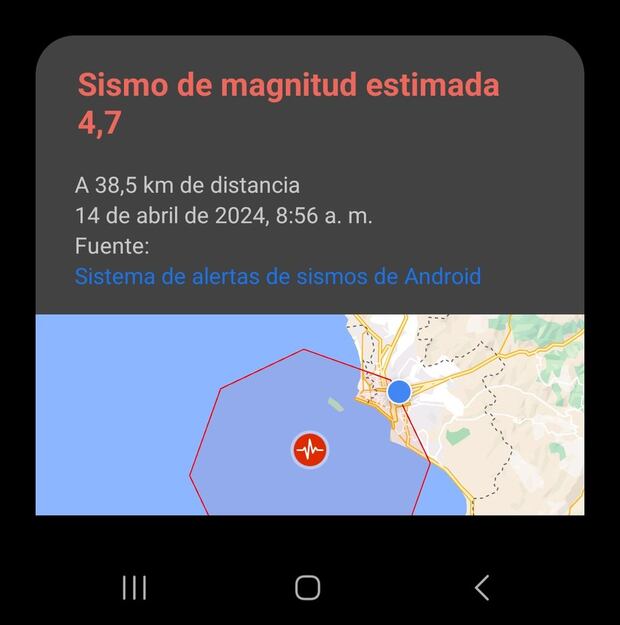Go to the home screen

click(308, 588)
